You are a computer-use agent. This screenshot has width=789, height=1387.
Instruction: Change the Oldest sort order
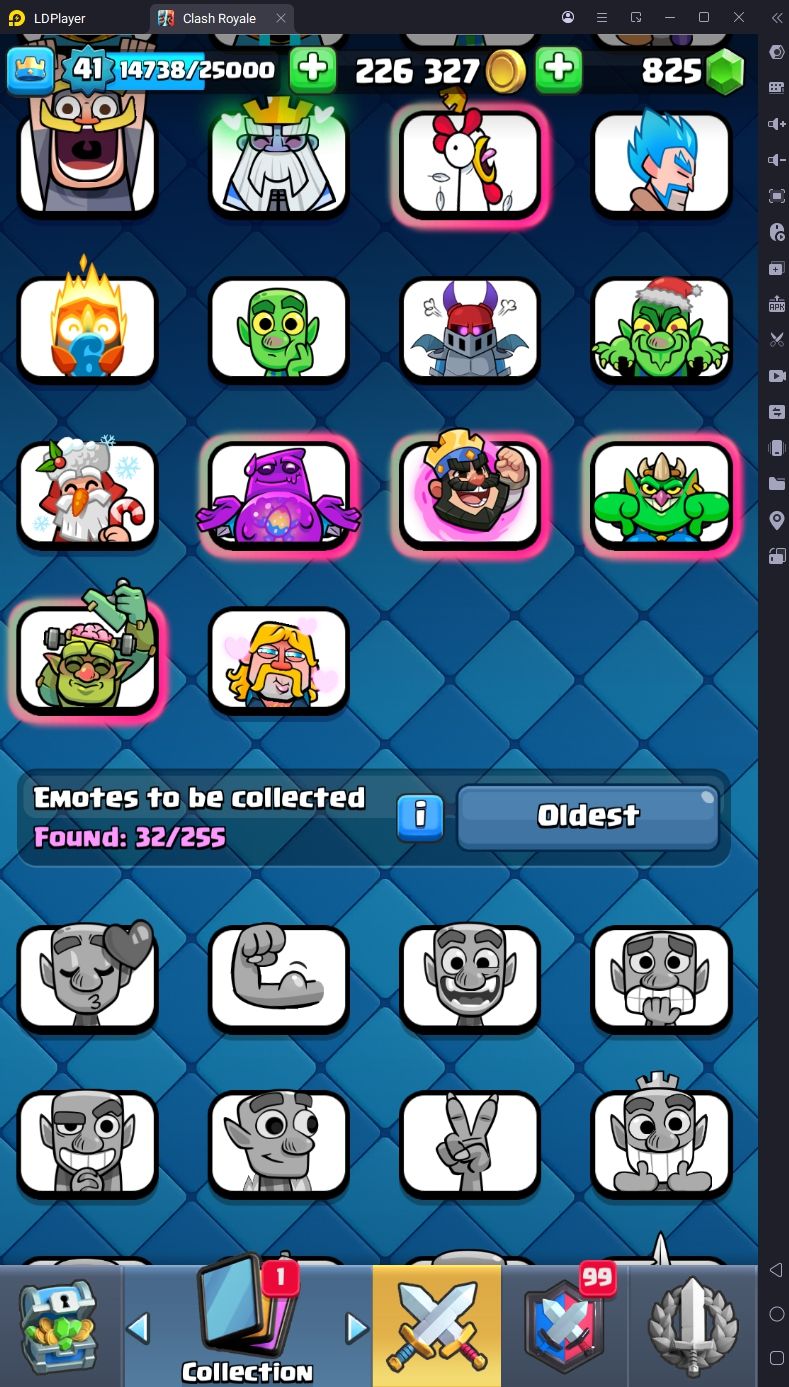[588, 816]
